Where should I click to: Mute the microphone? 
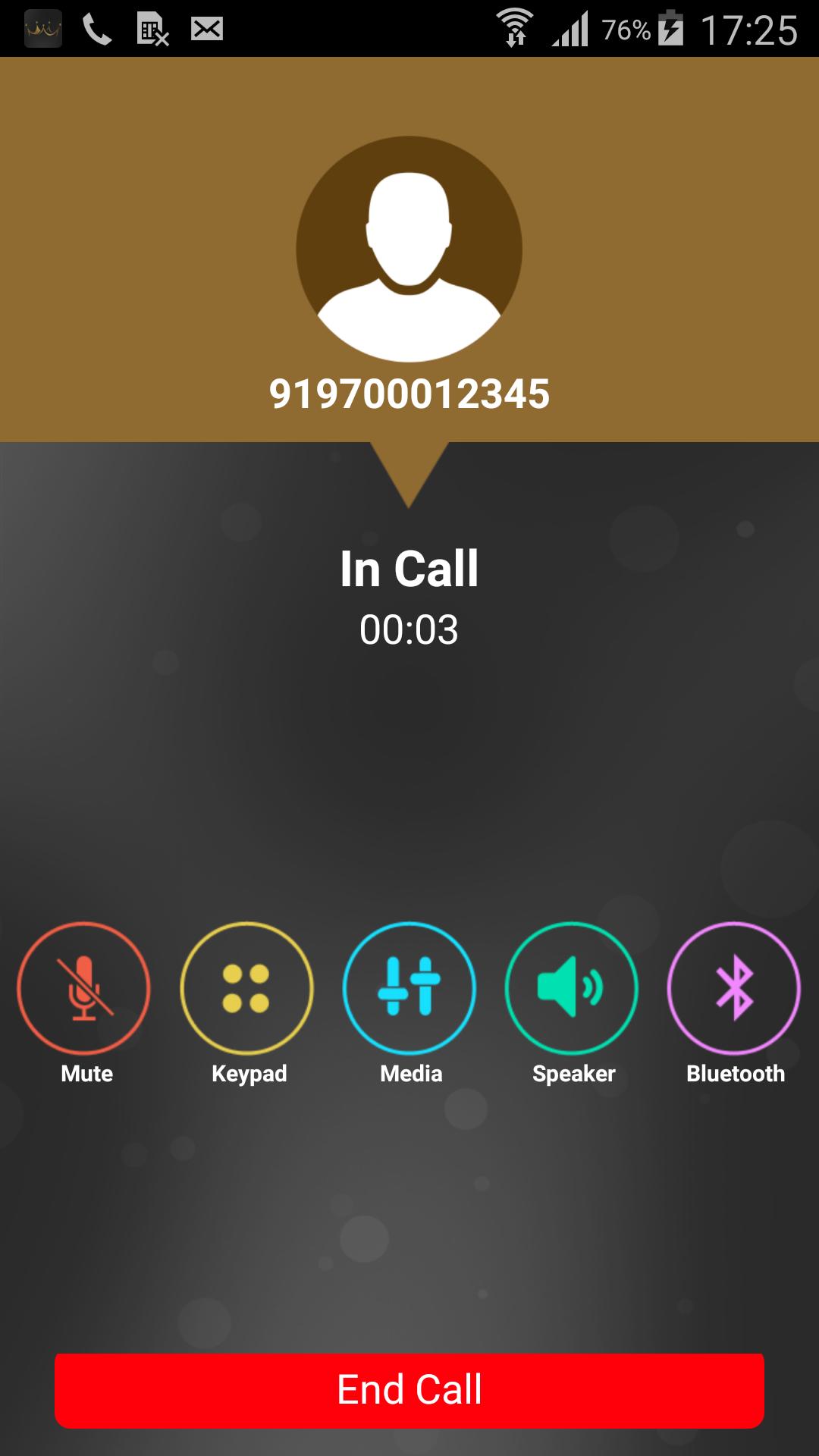(x=84, y=988)
